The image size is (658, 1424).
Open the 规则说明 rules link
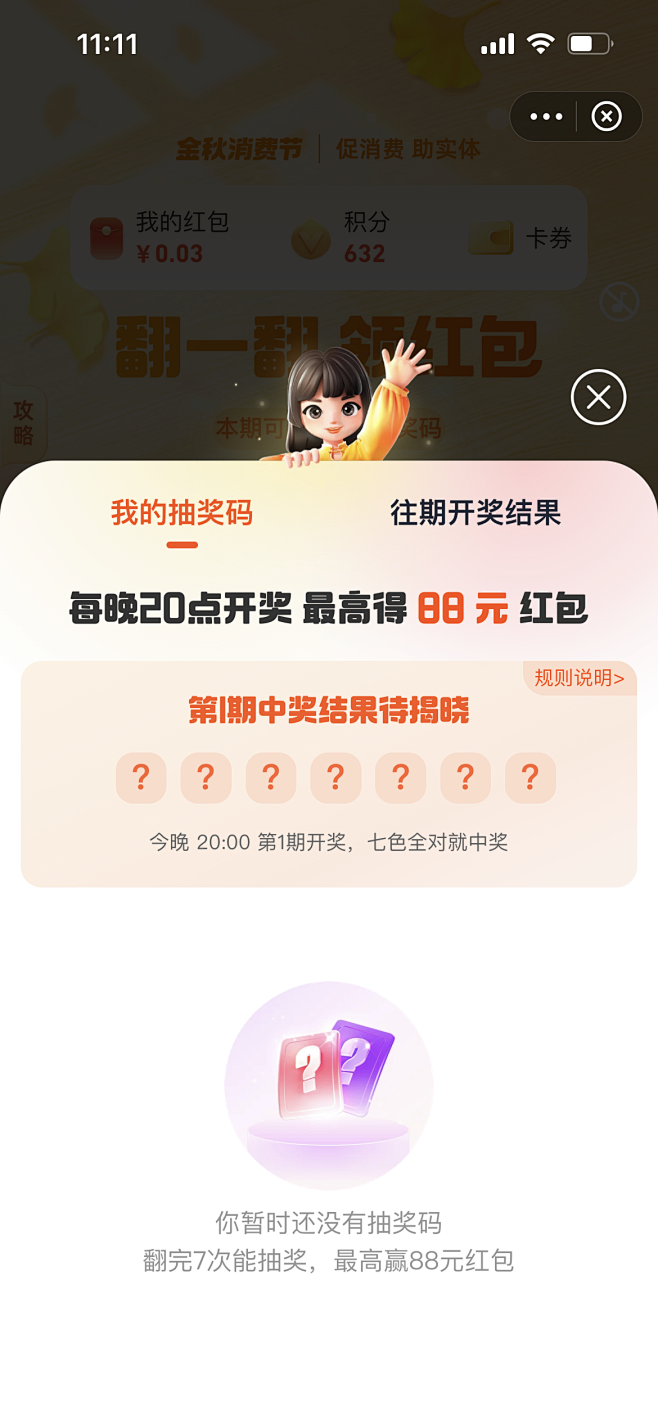click(579, 678)
